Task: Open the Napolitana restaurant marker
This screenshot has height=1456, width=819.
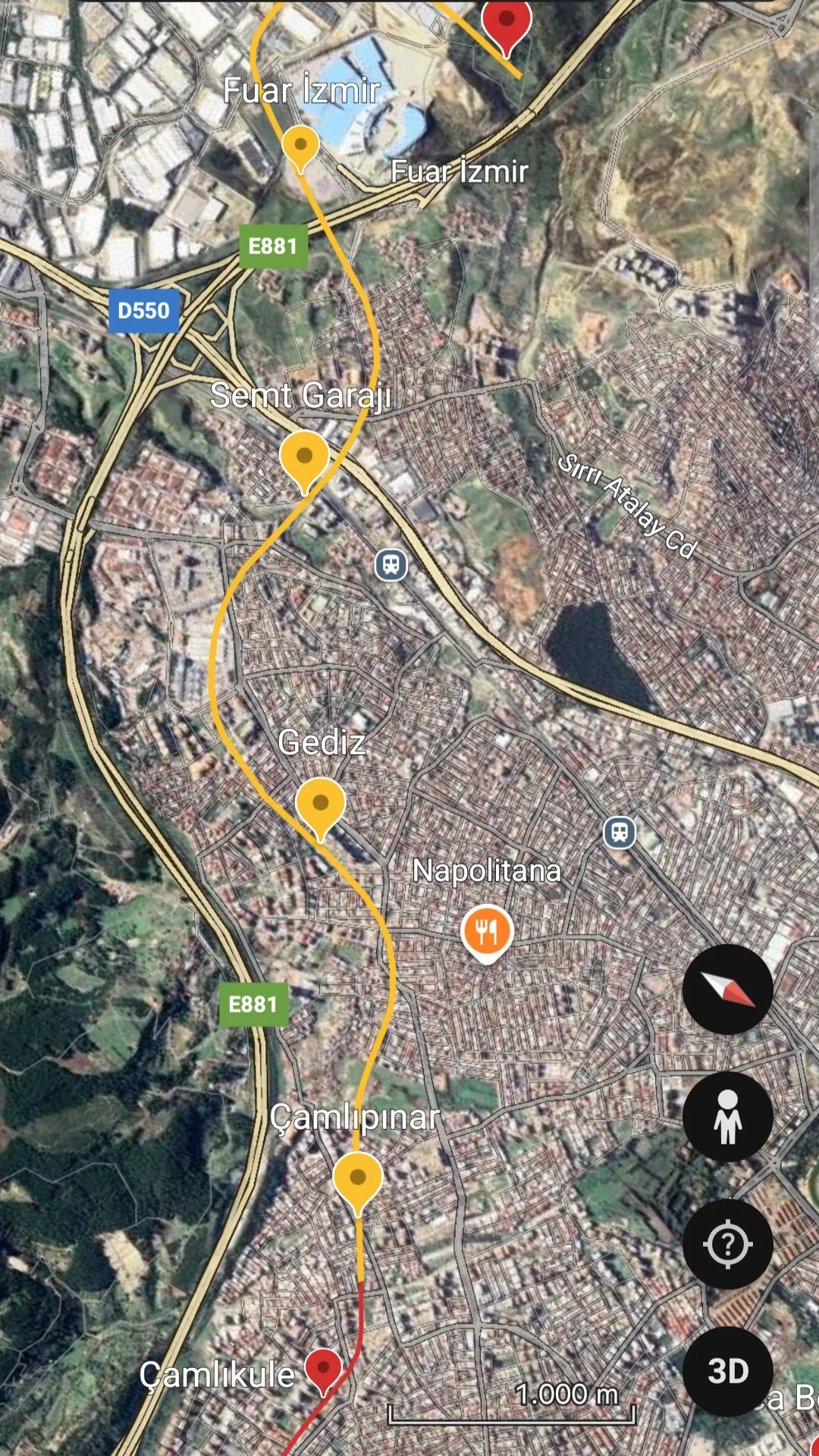Action: [x=487, y=931]
